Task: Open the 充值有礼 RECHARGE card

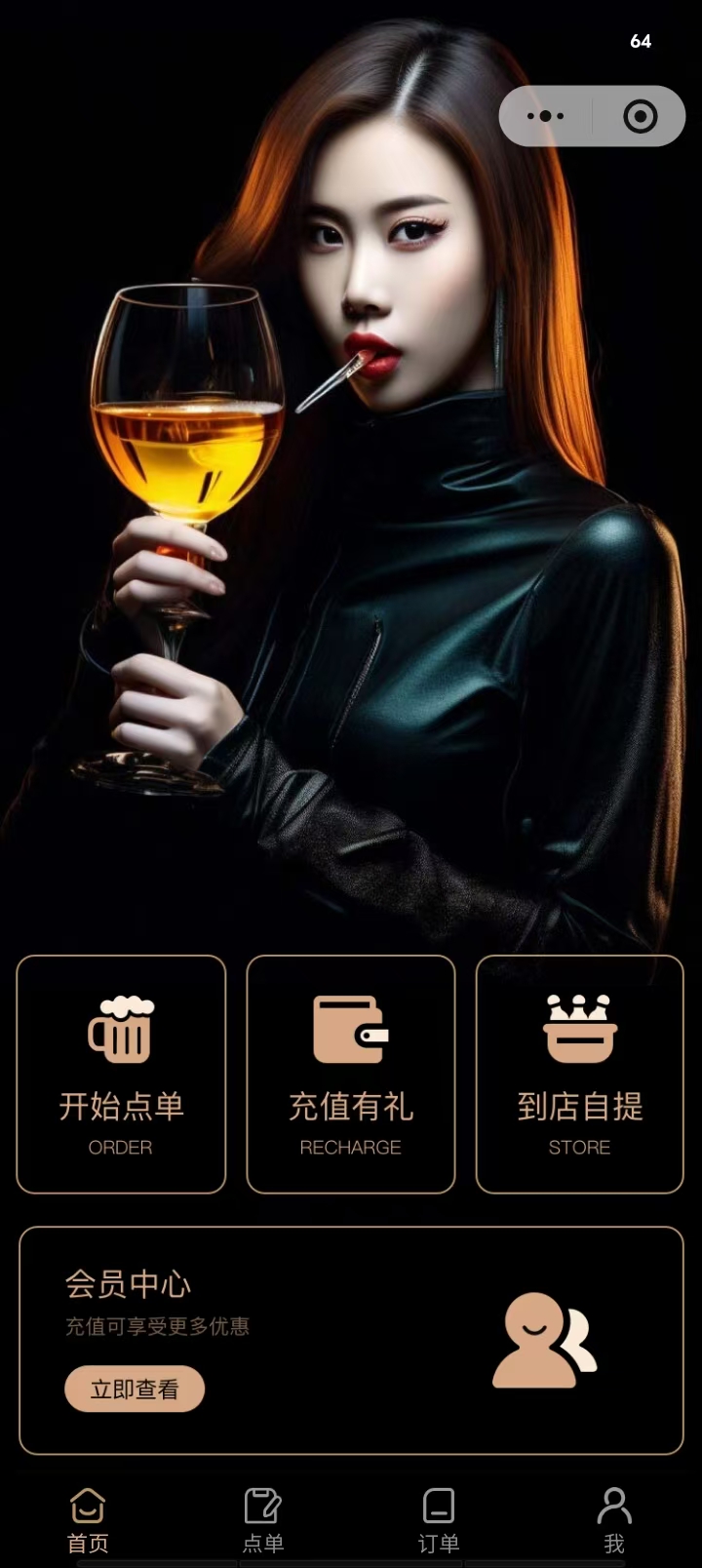Action: point(351,1074)
